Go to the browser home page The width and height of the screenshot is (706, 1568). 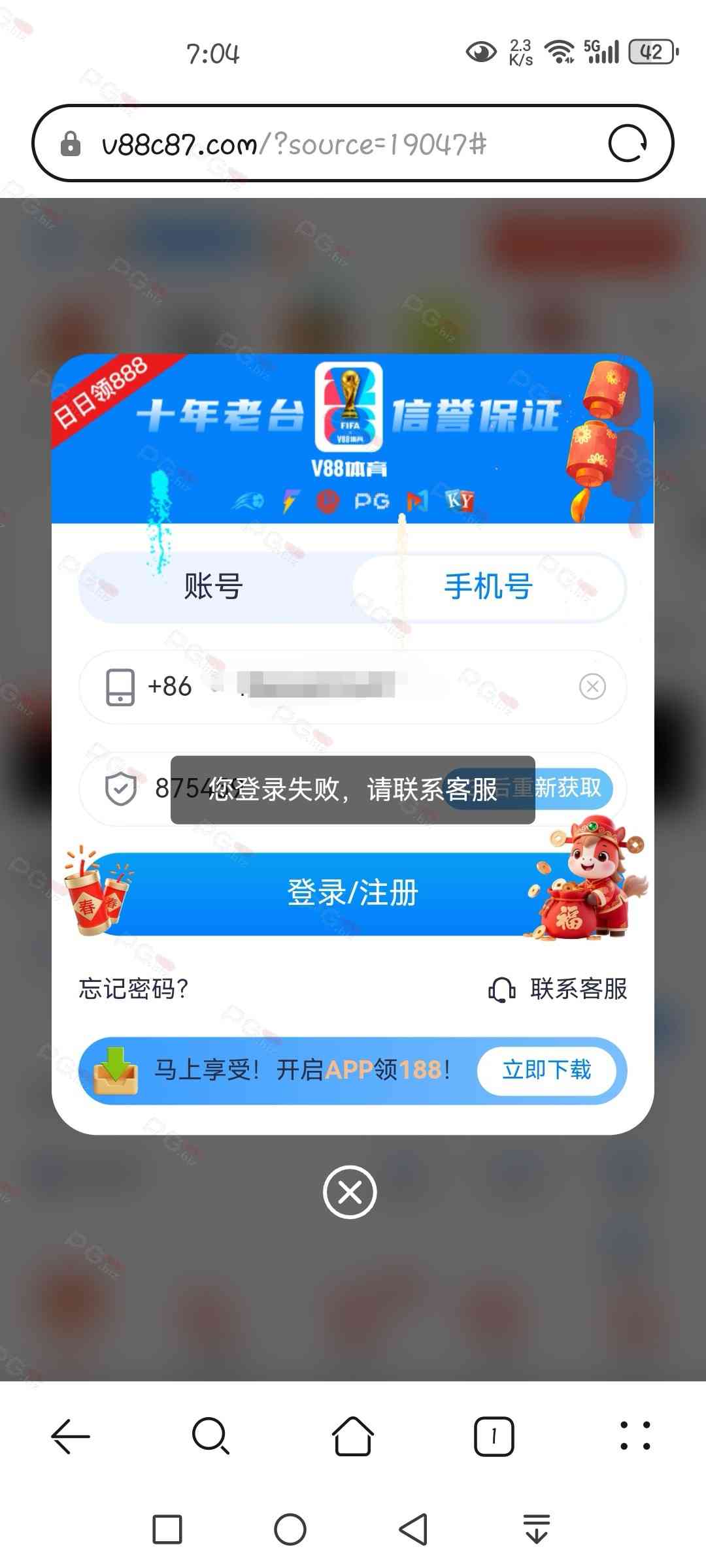point(353,1437)
